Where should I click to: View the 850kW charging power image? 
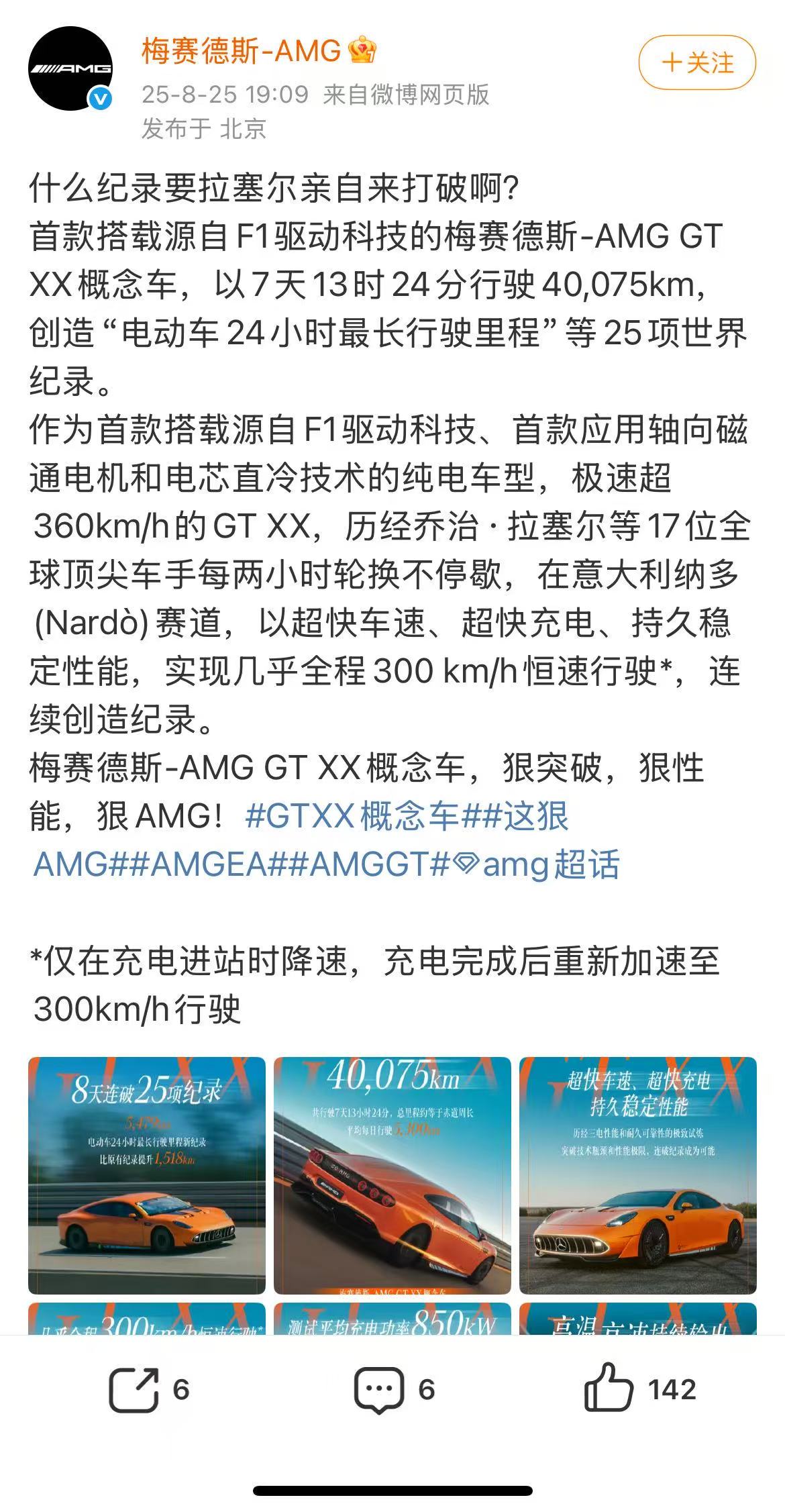pyautogui.click(x=392, y=1319)
